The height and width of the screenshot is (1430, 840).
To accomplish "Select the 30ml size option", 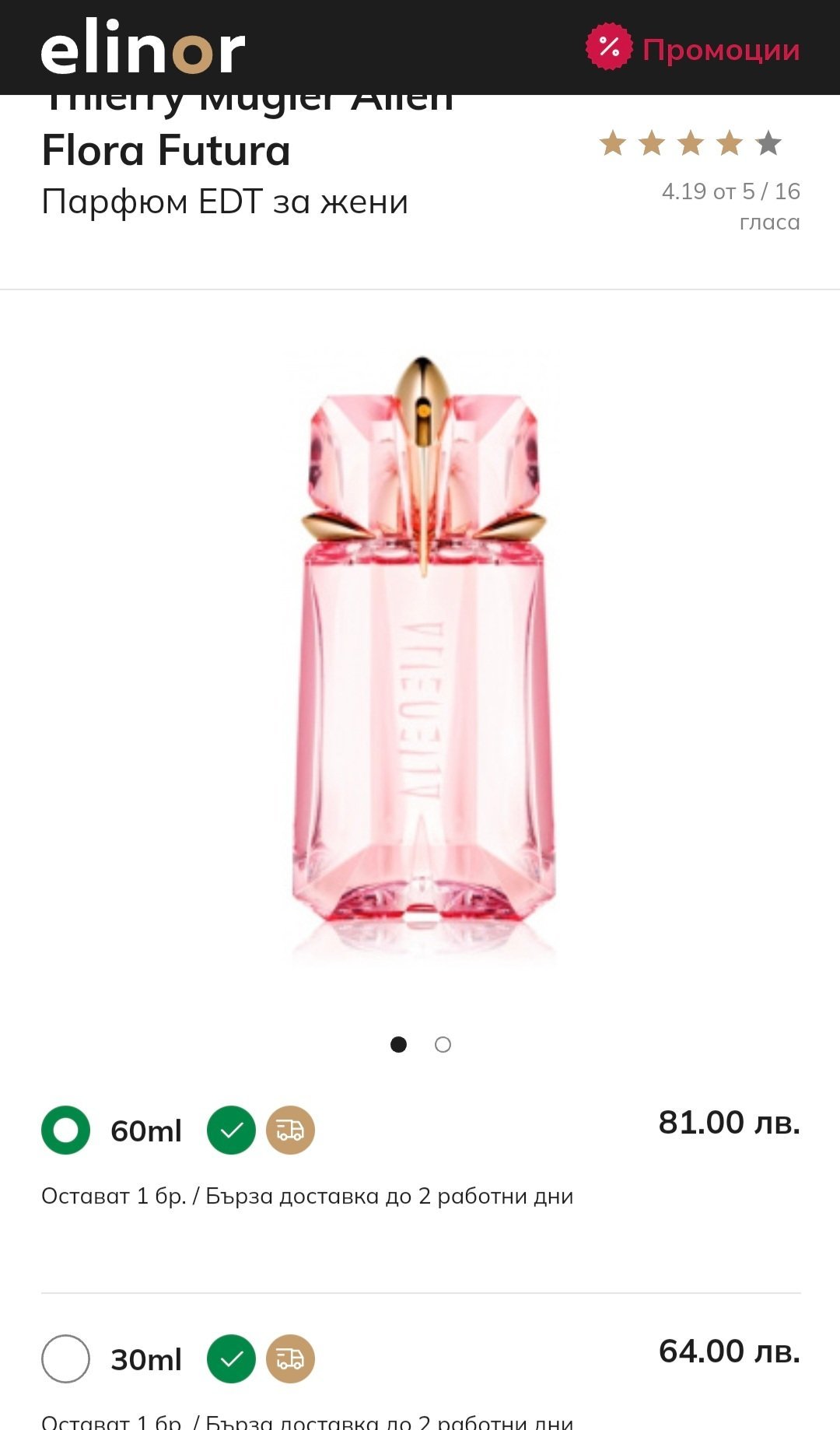I will [x=66, y=1358].
